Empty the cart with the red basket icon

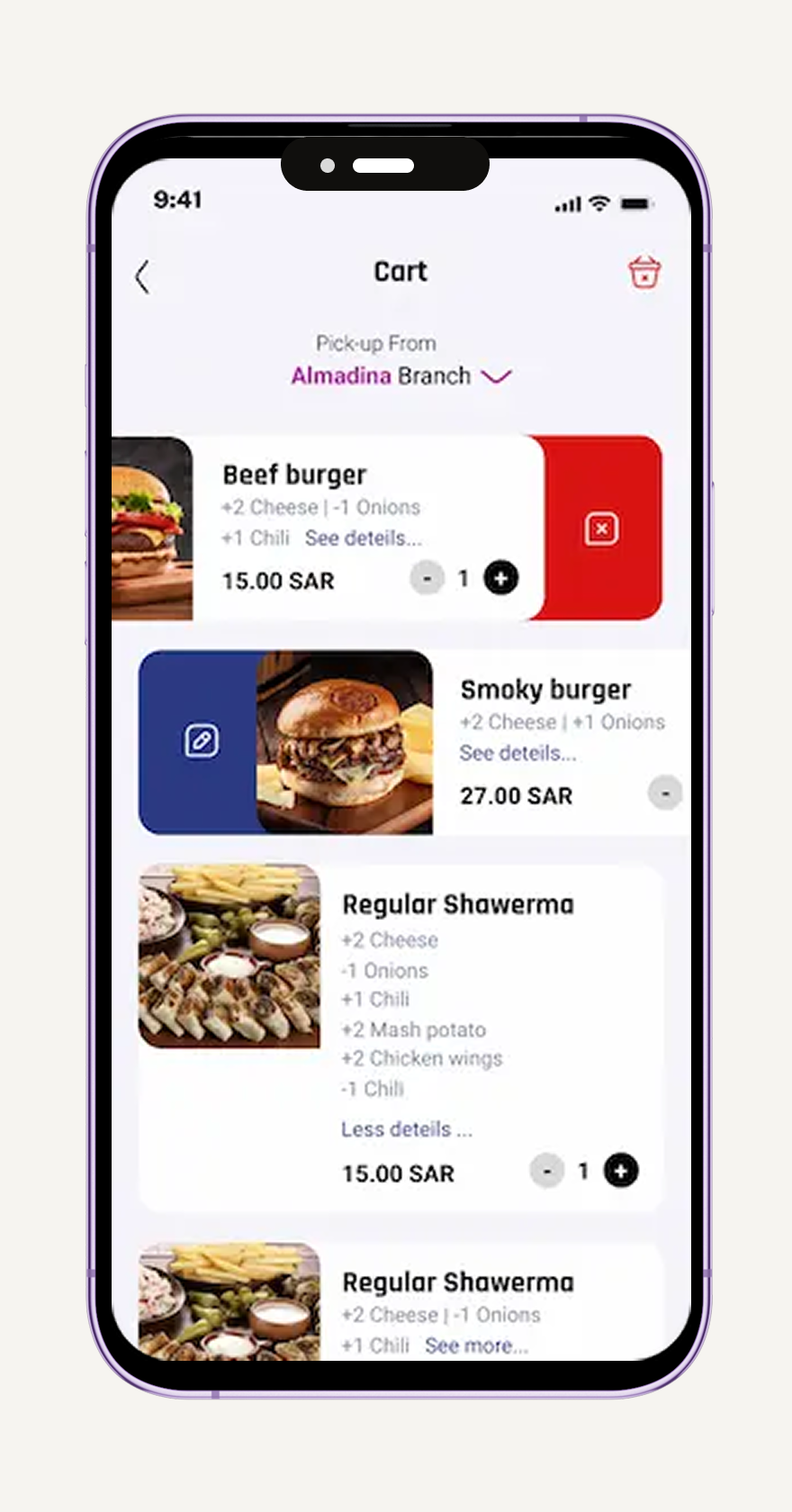(643, 272)
